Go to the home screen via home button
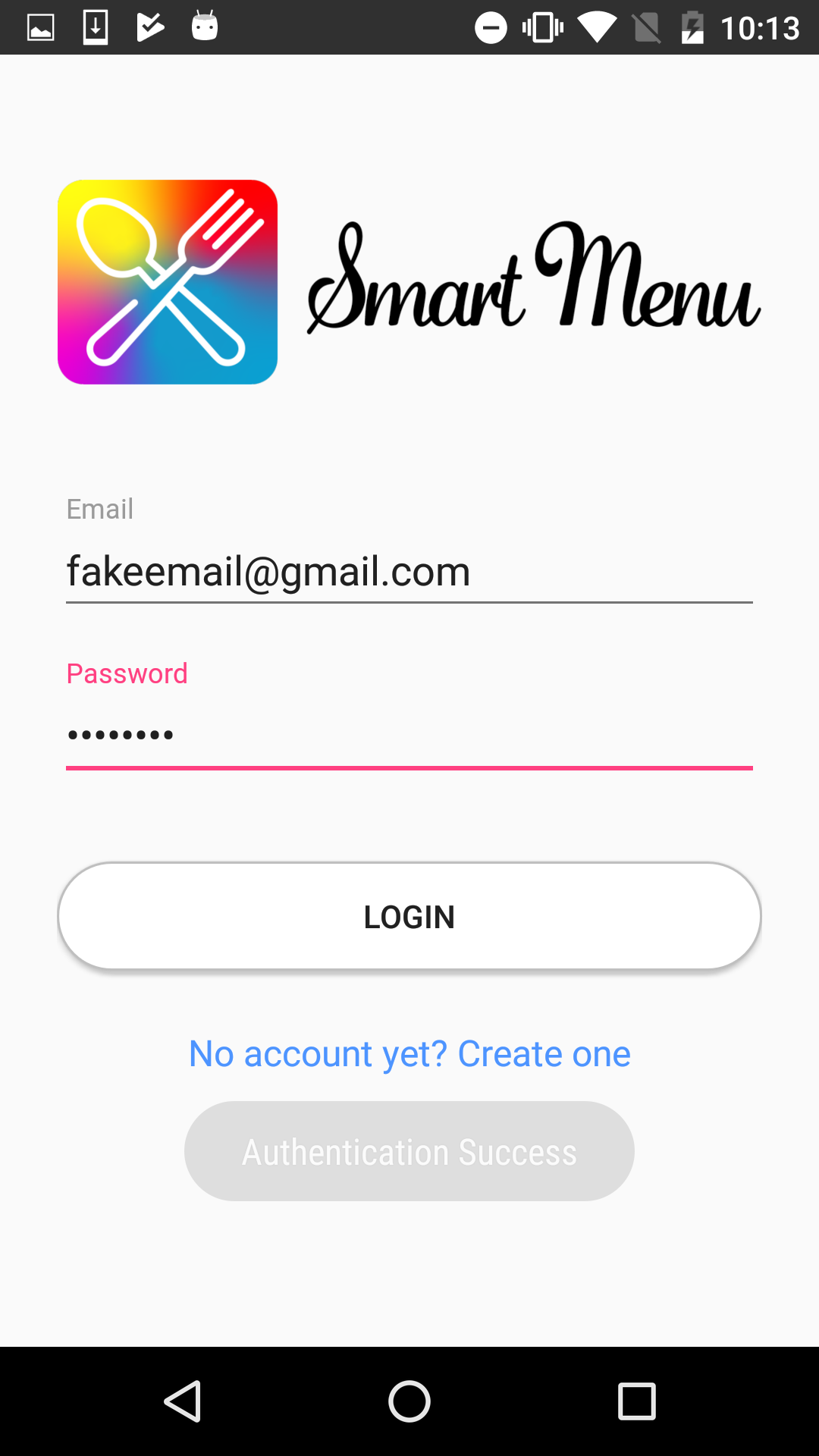The height and width of the screenshot is (1456, 819). tap(409, 1401)
